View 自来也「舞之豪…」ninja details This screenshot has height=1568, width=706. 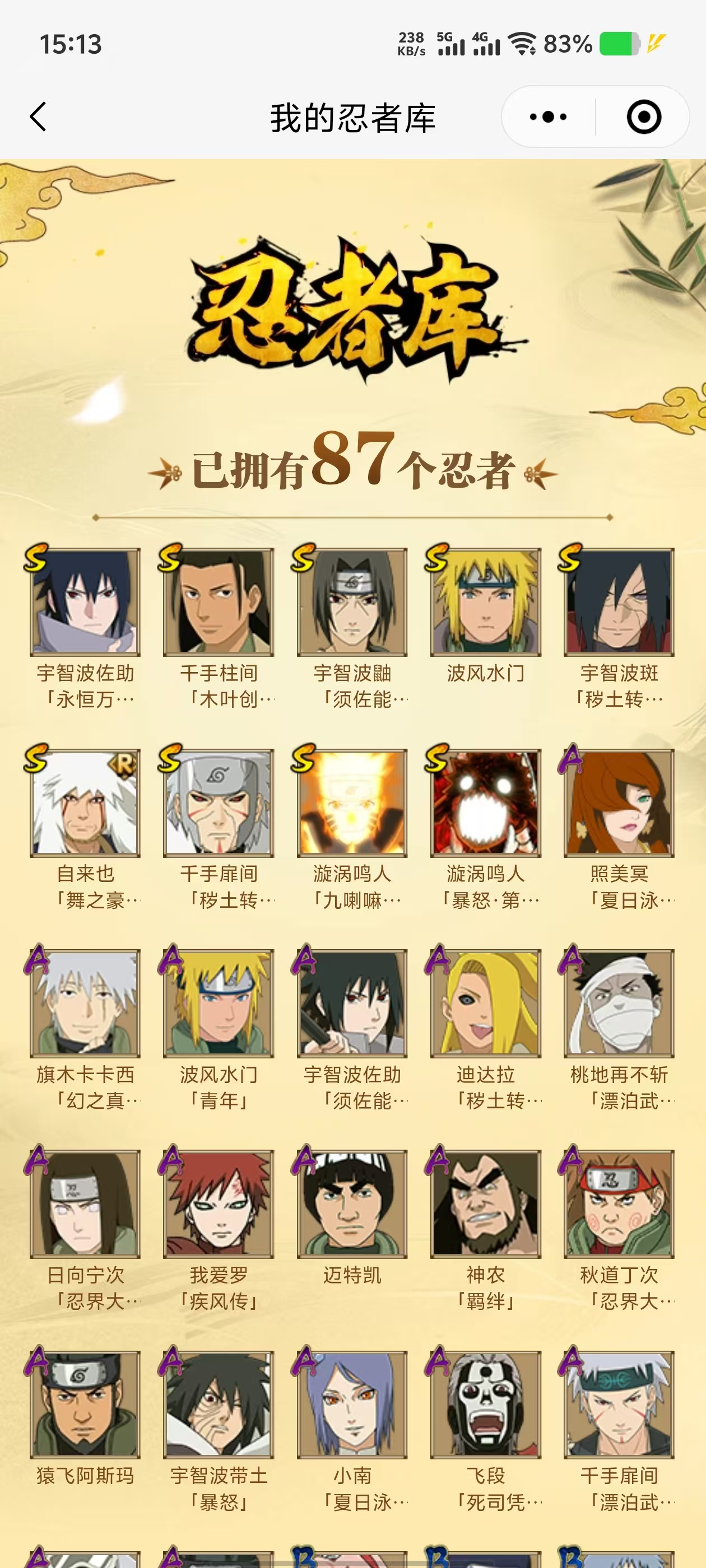[x=85, y=802]
